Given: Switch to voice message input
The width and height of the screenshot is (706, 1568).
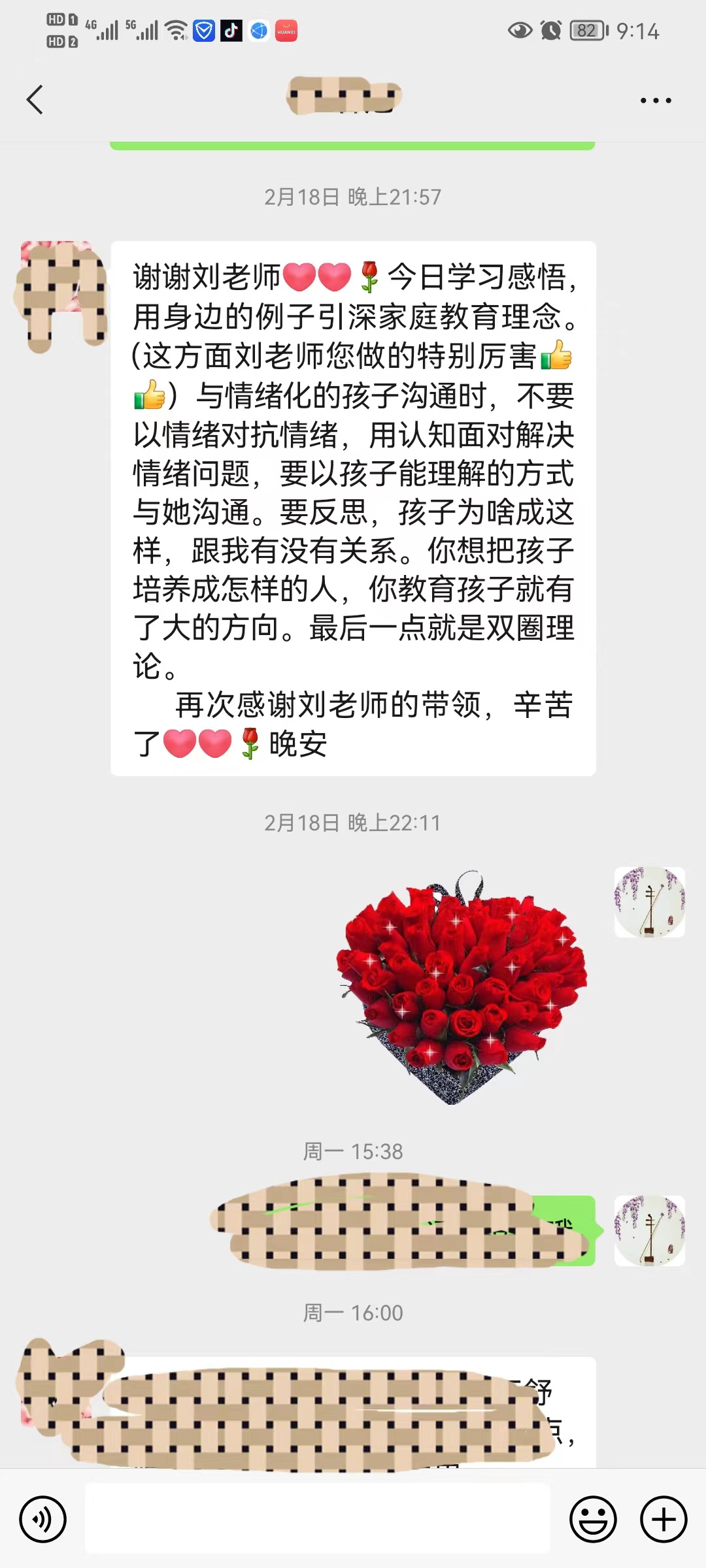Looking at the screenshot, I should tap(43, 1519).
